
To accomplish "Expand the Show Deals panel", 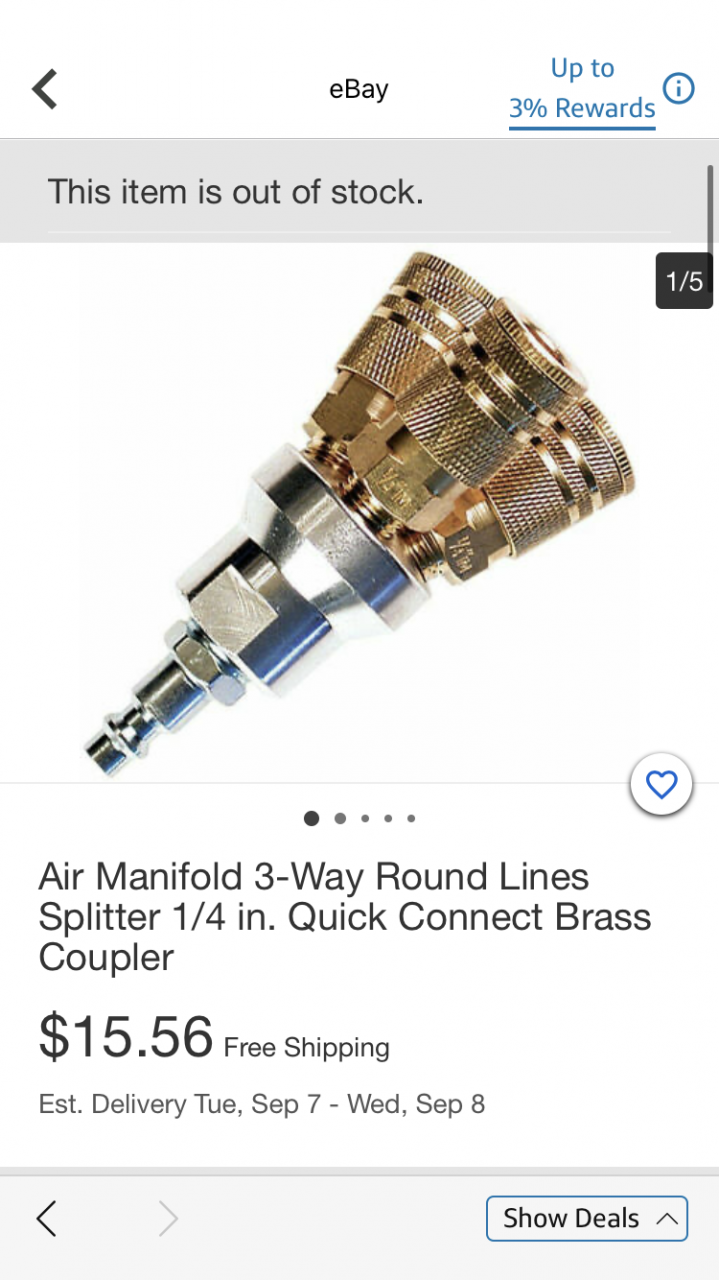I will click(x=587, y=1218).
